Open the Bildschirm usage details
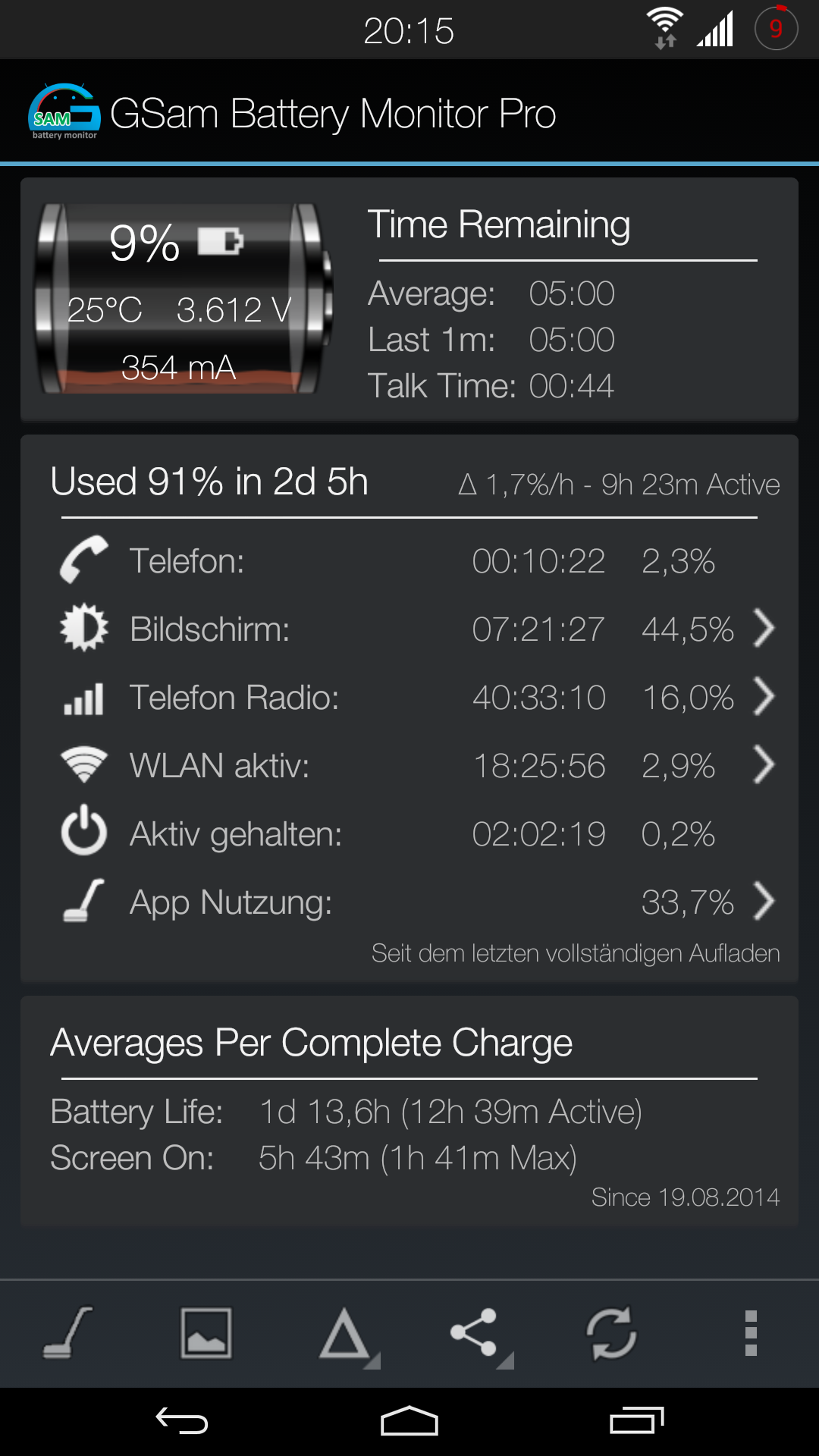The width and height of the screenshot is (819, 1456). (417, 629)
